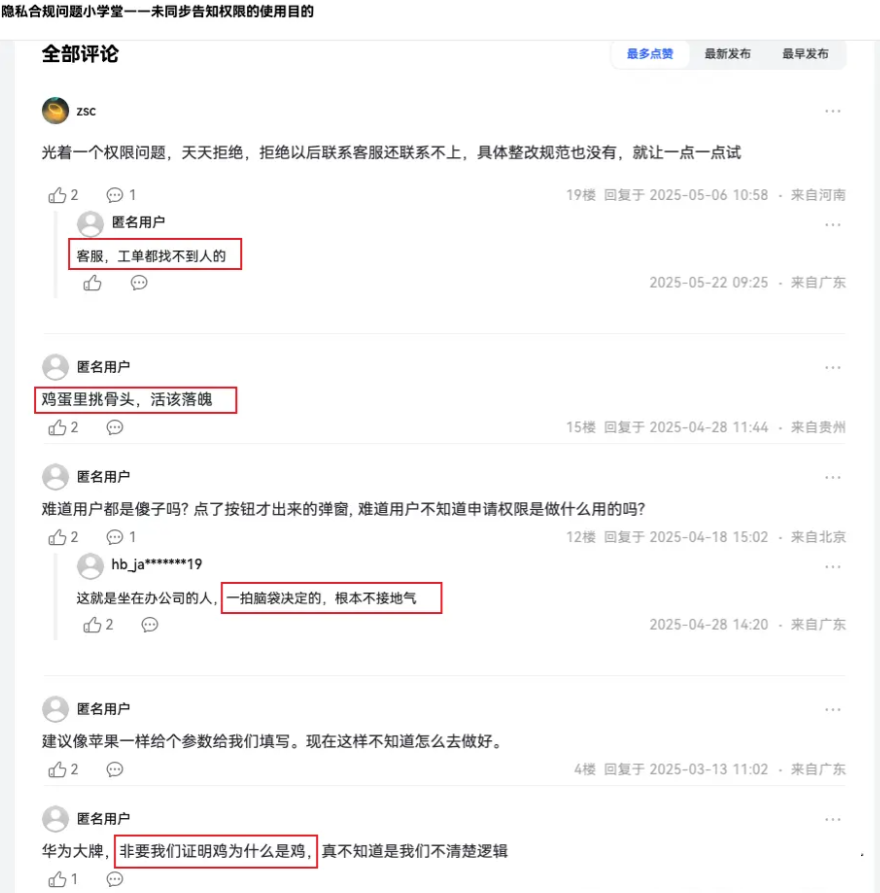
Task: Like the reply 客服，工单都找不到人的
Action: coord(93,283)
